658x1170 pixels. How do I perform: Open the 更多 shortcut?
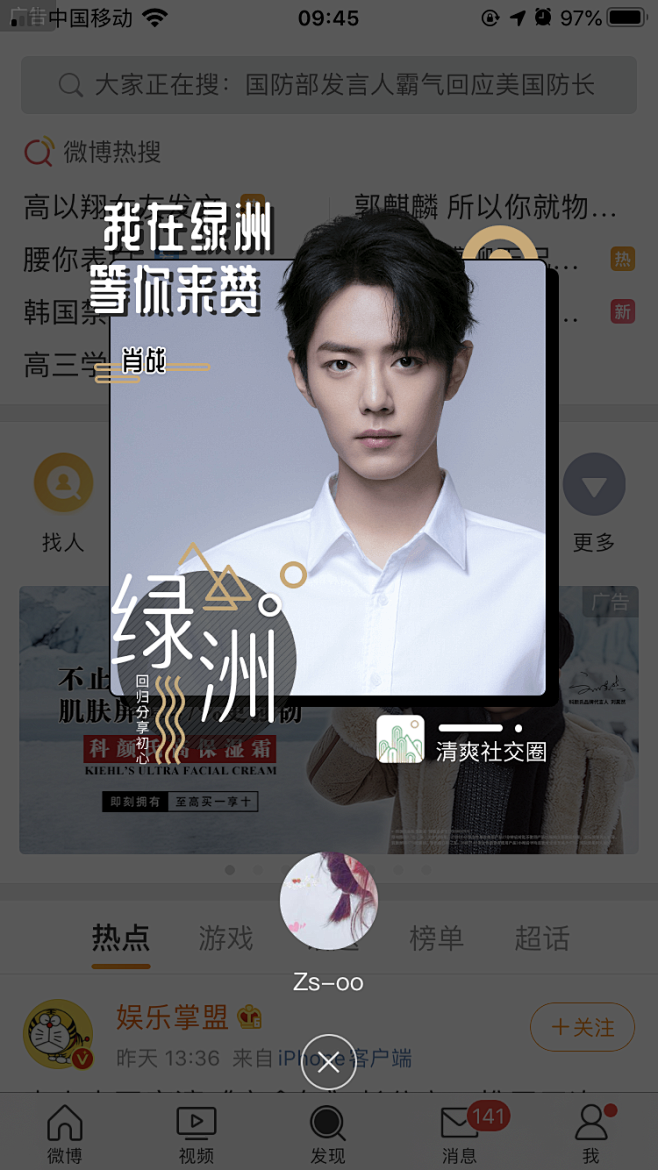tap(594, 503)
